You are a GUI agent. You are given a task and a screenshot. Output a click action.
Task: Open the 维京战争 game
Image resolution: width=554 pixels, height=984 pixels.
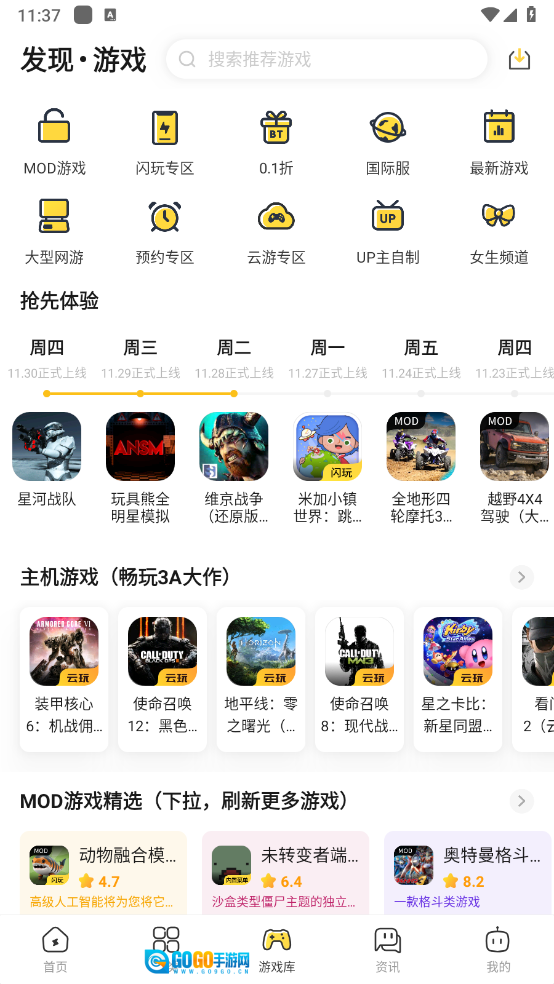(234, 468)
